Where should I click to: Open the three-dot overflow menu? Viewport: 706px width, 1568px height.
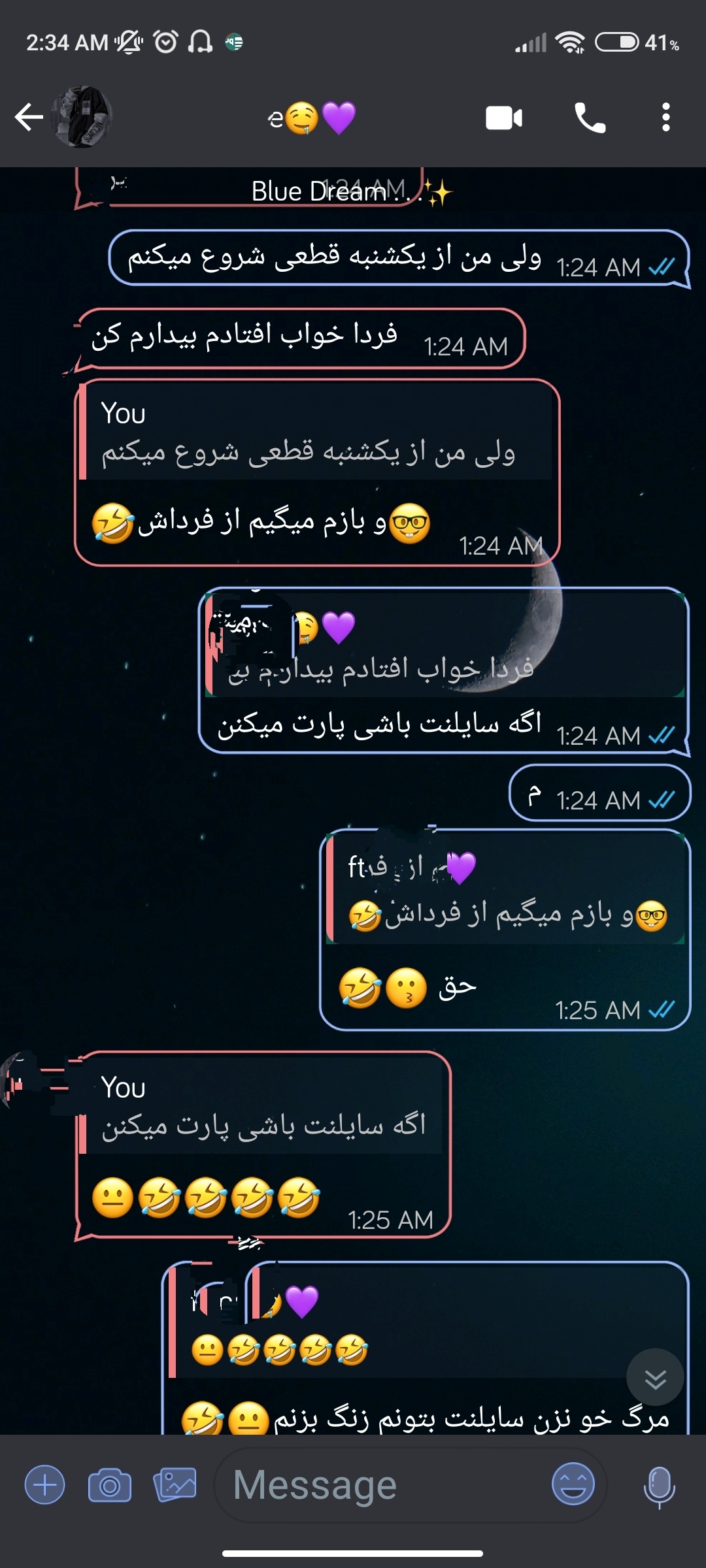665,118
